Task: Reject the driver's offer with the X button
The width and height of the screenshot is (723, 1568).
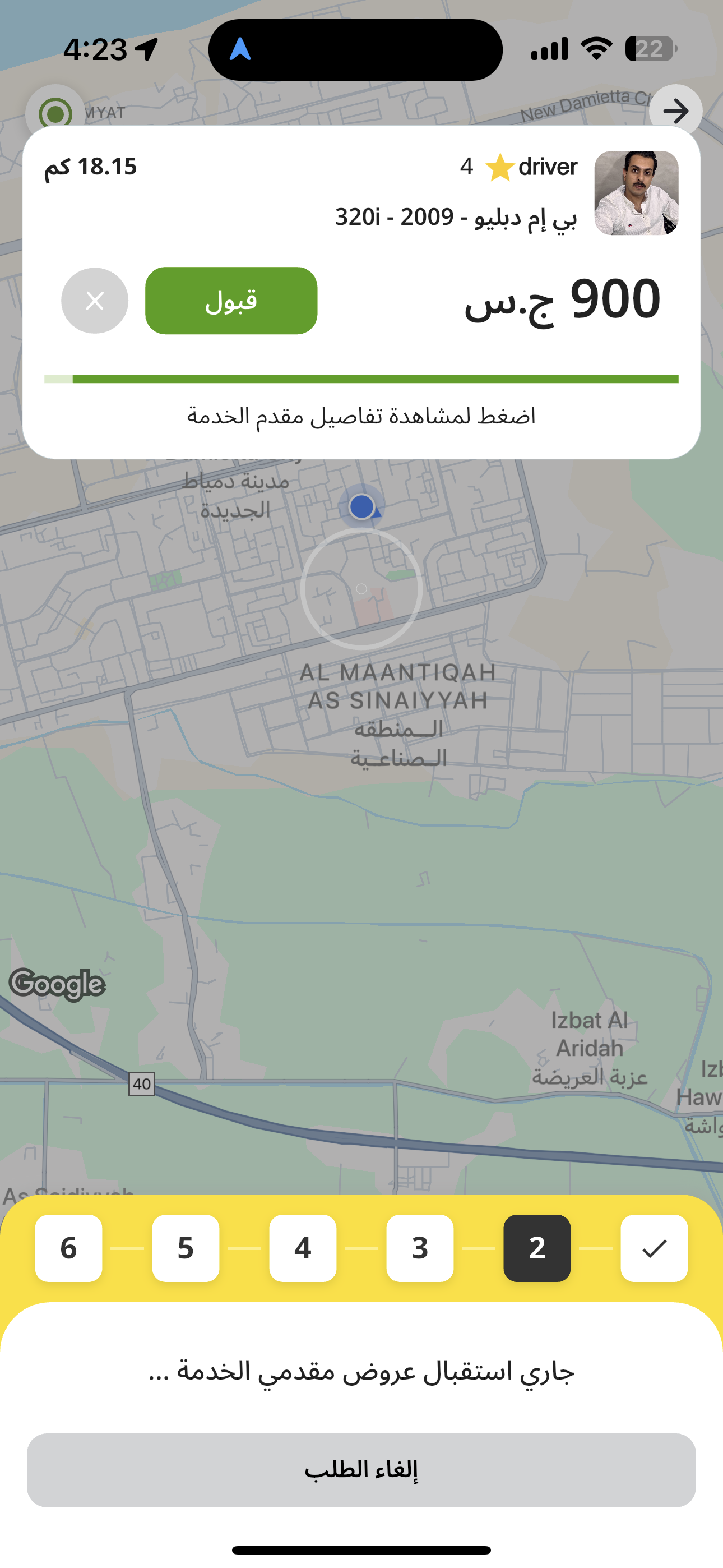Action: point(95,301)
